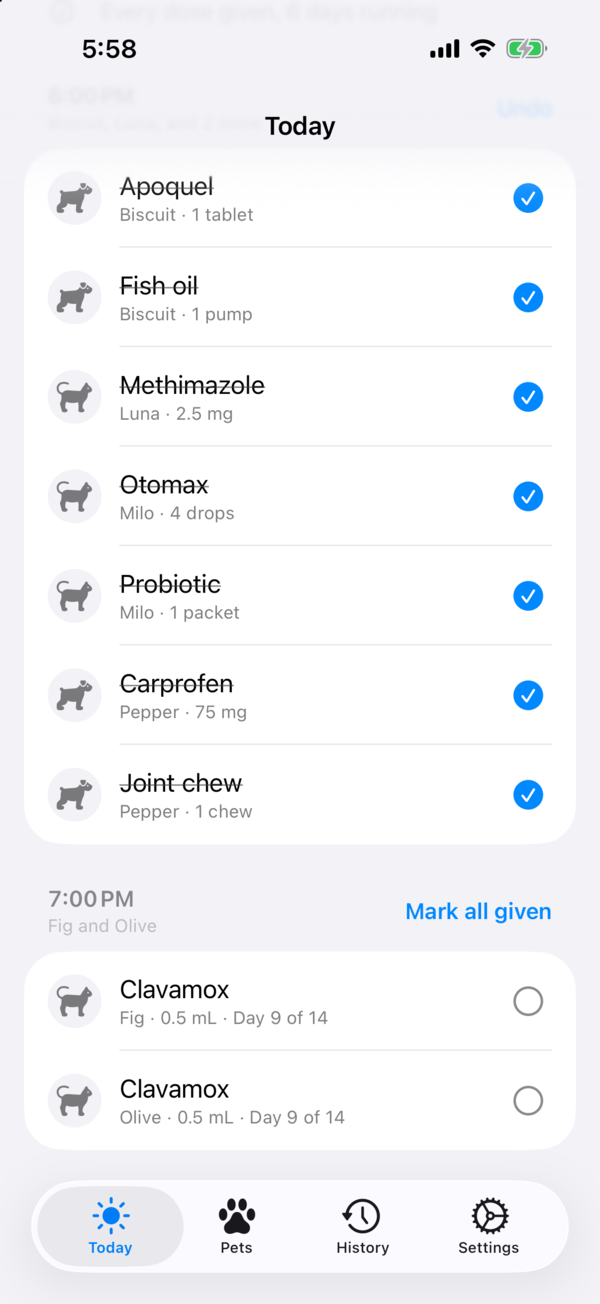Unmark Luna's Methimazole as given
The width and height of the screenshot is (600, 1304).
click(x=528, y=397)
